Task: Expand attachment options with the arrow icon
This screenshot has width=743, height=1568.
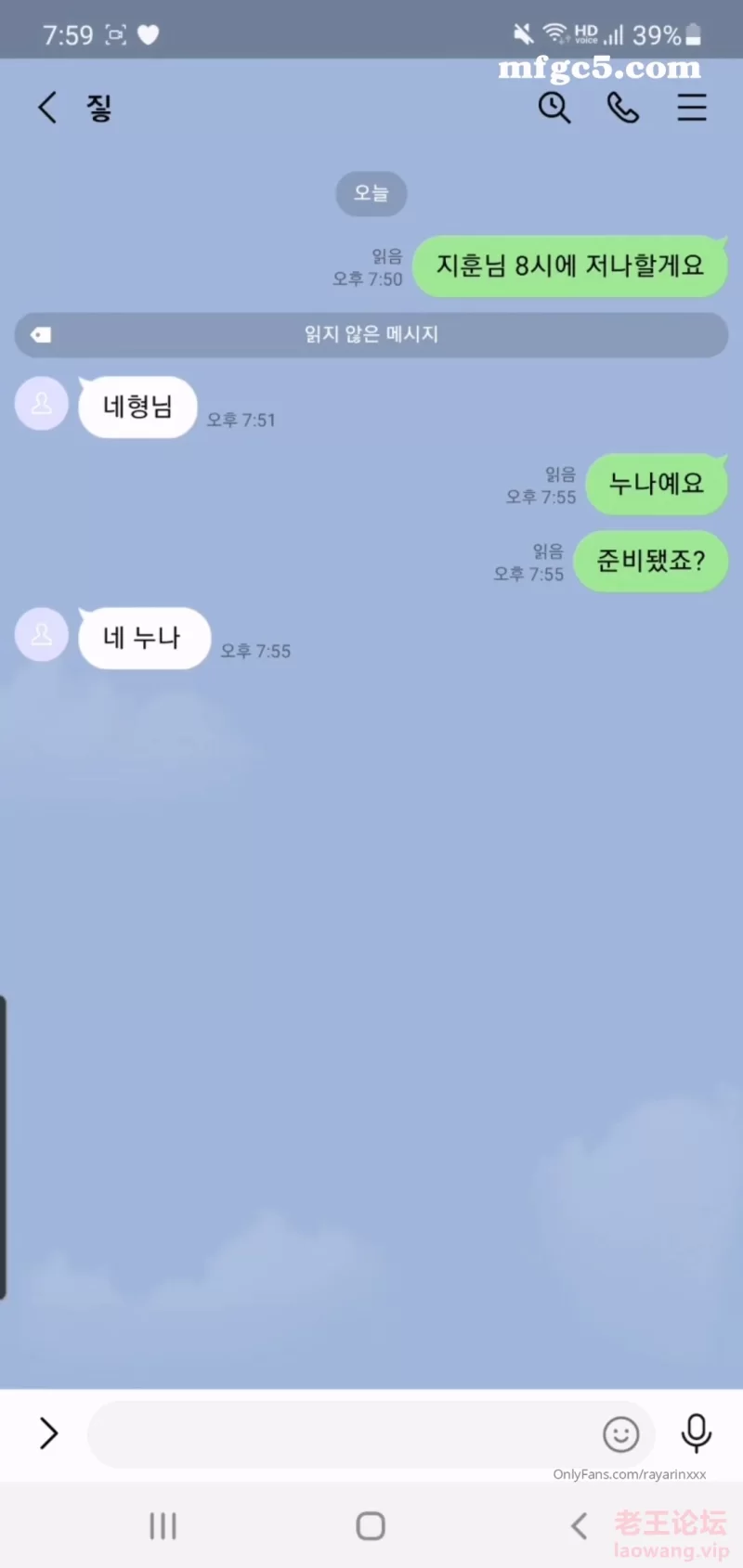Action: click(48, 1433)
